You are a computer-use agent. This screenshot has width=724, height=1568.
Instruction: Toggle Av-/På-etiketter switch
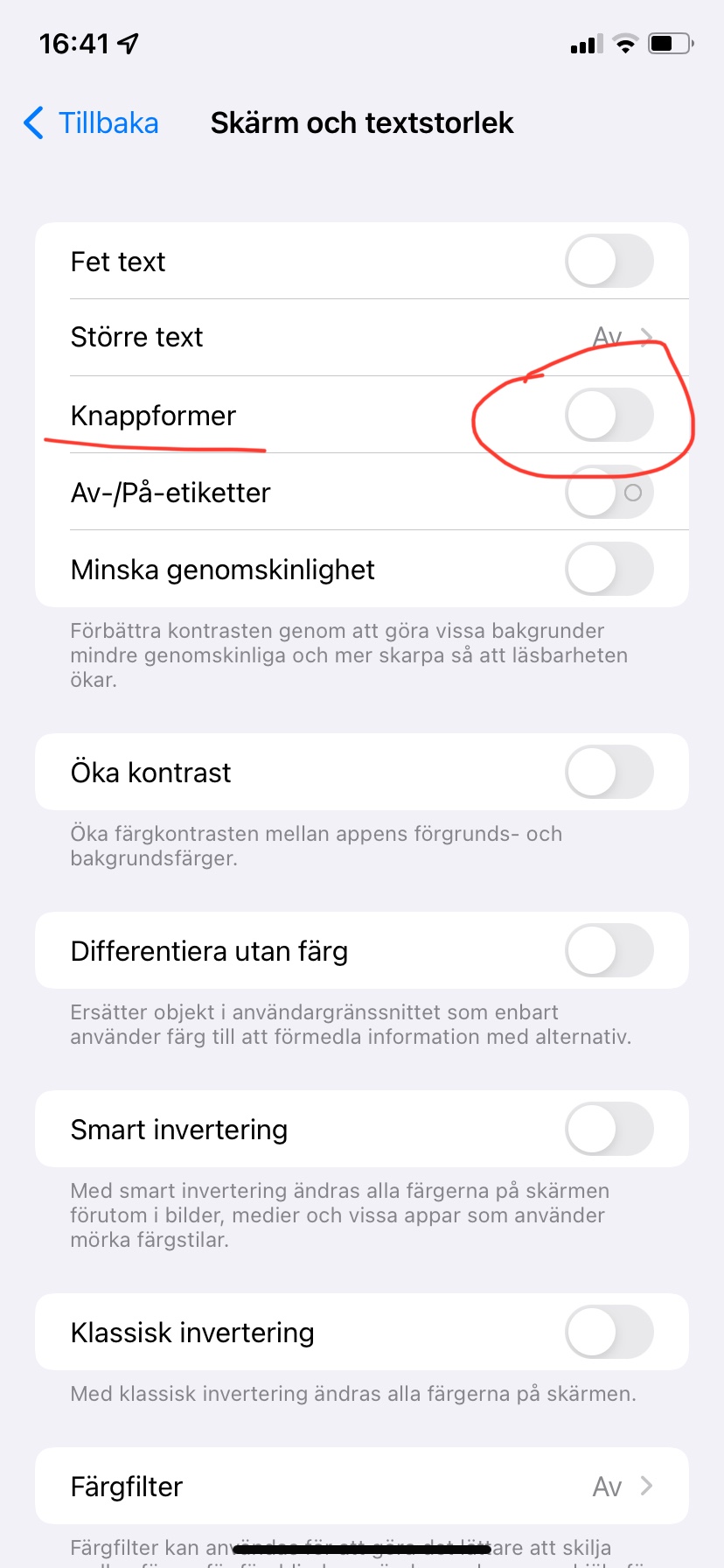tap(609, 492)
